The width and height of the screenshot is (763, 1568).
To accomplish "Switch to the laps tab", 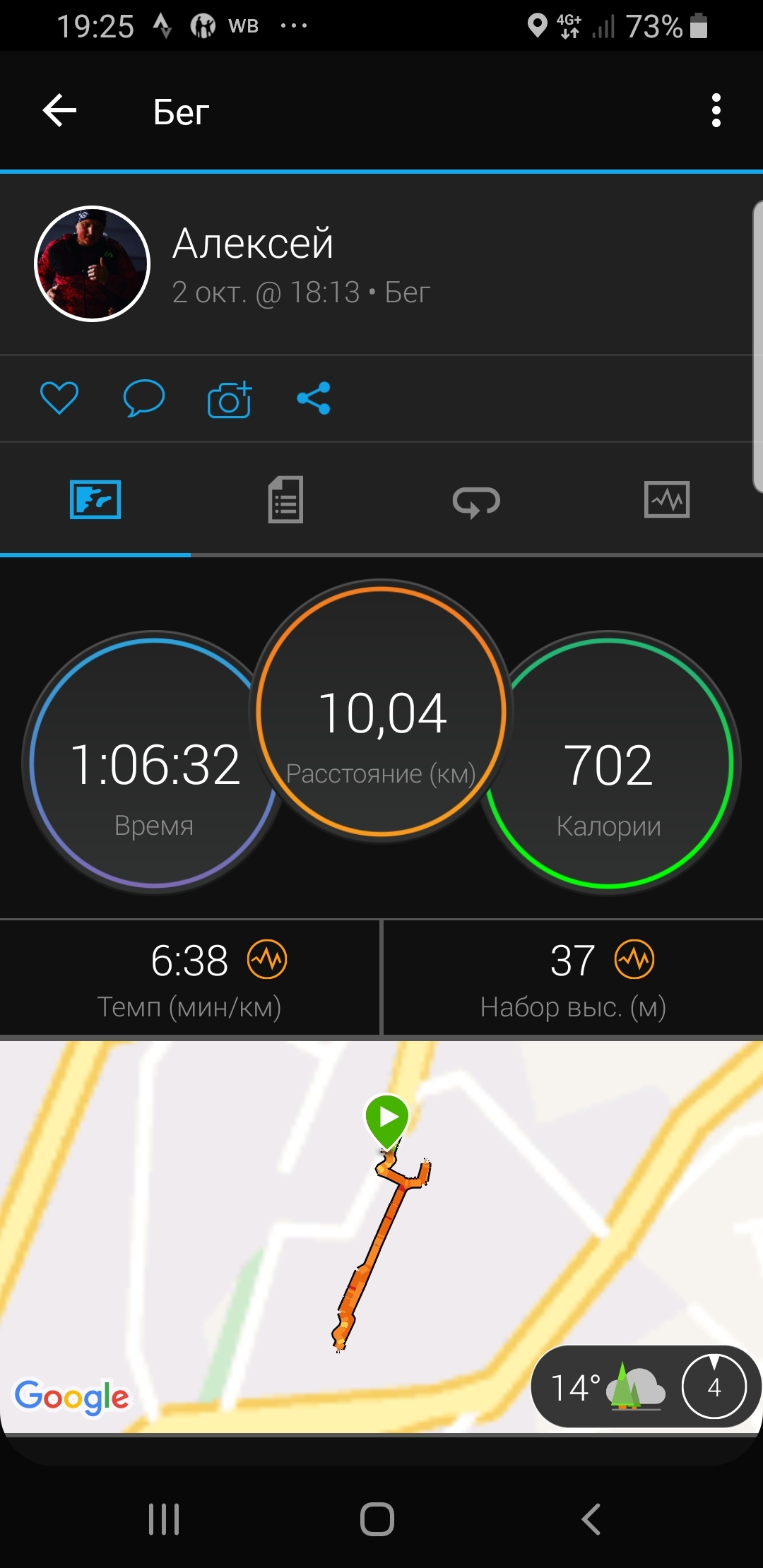I will [476, 501].
